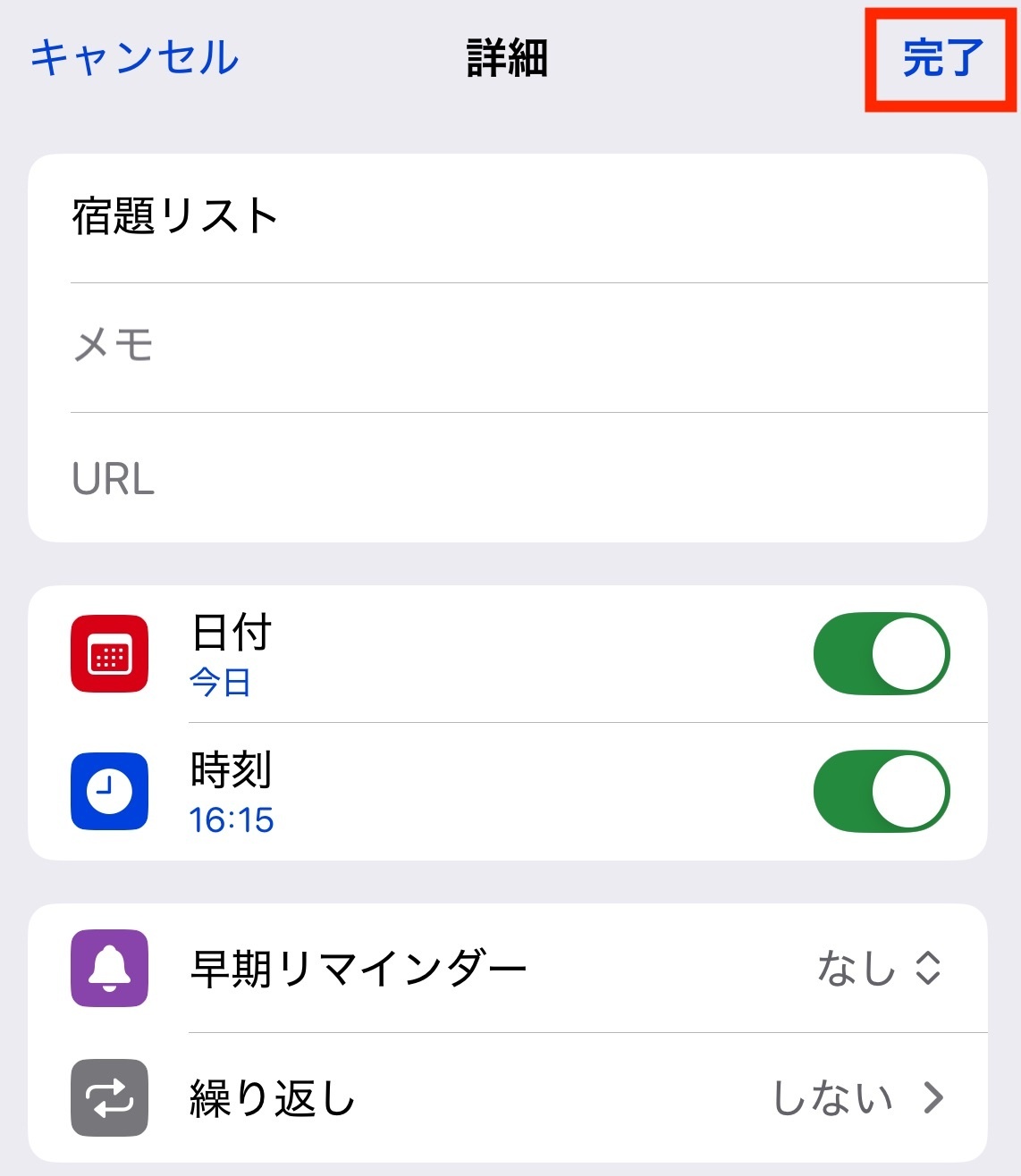
Task: Confirm the reminder with 完了
Action: 941,59
